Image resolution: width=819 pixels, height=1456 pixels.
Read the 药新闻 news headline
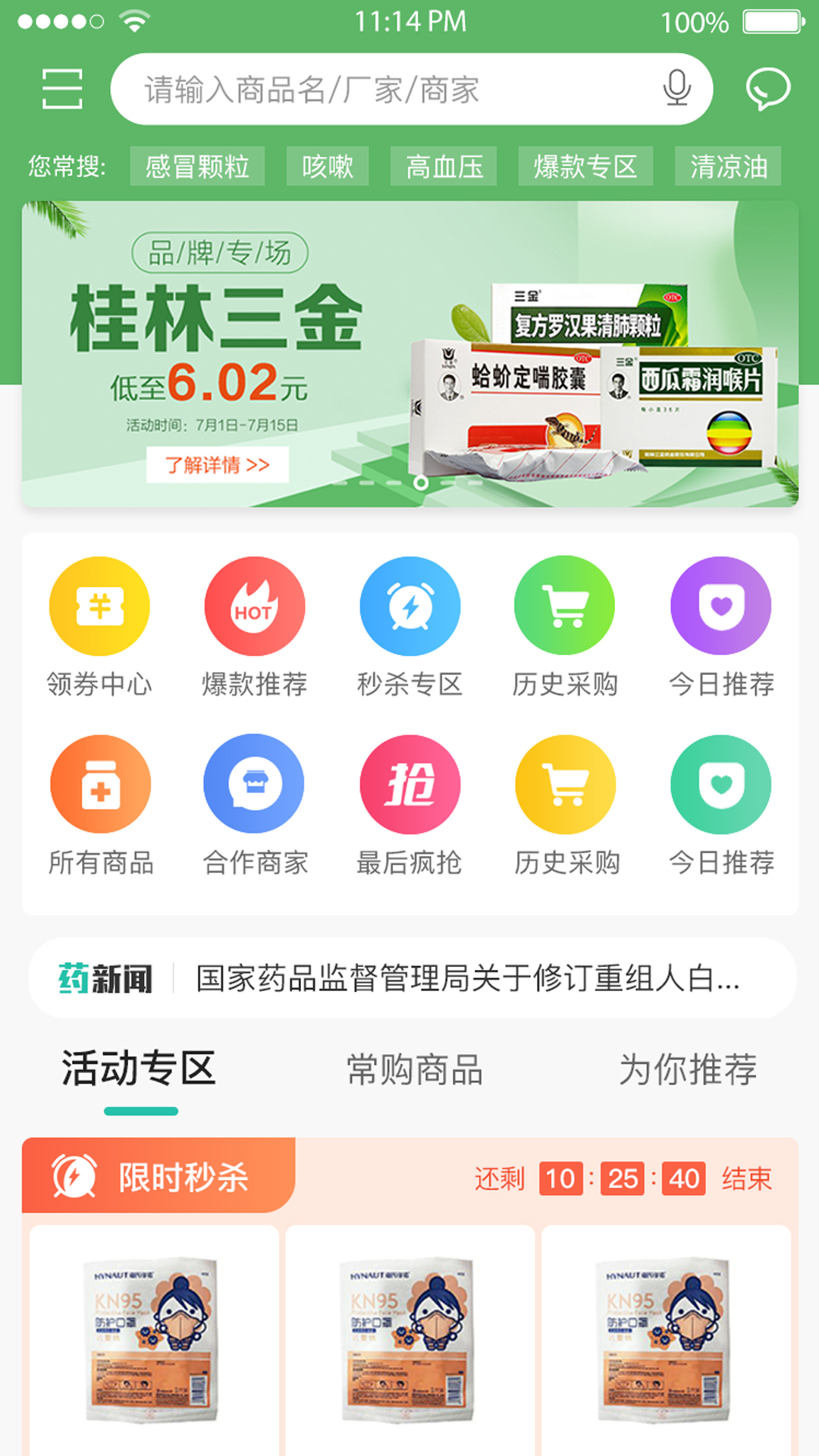pos(466,978)
